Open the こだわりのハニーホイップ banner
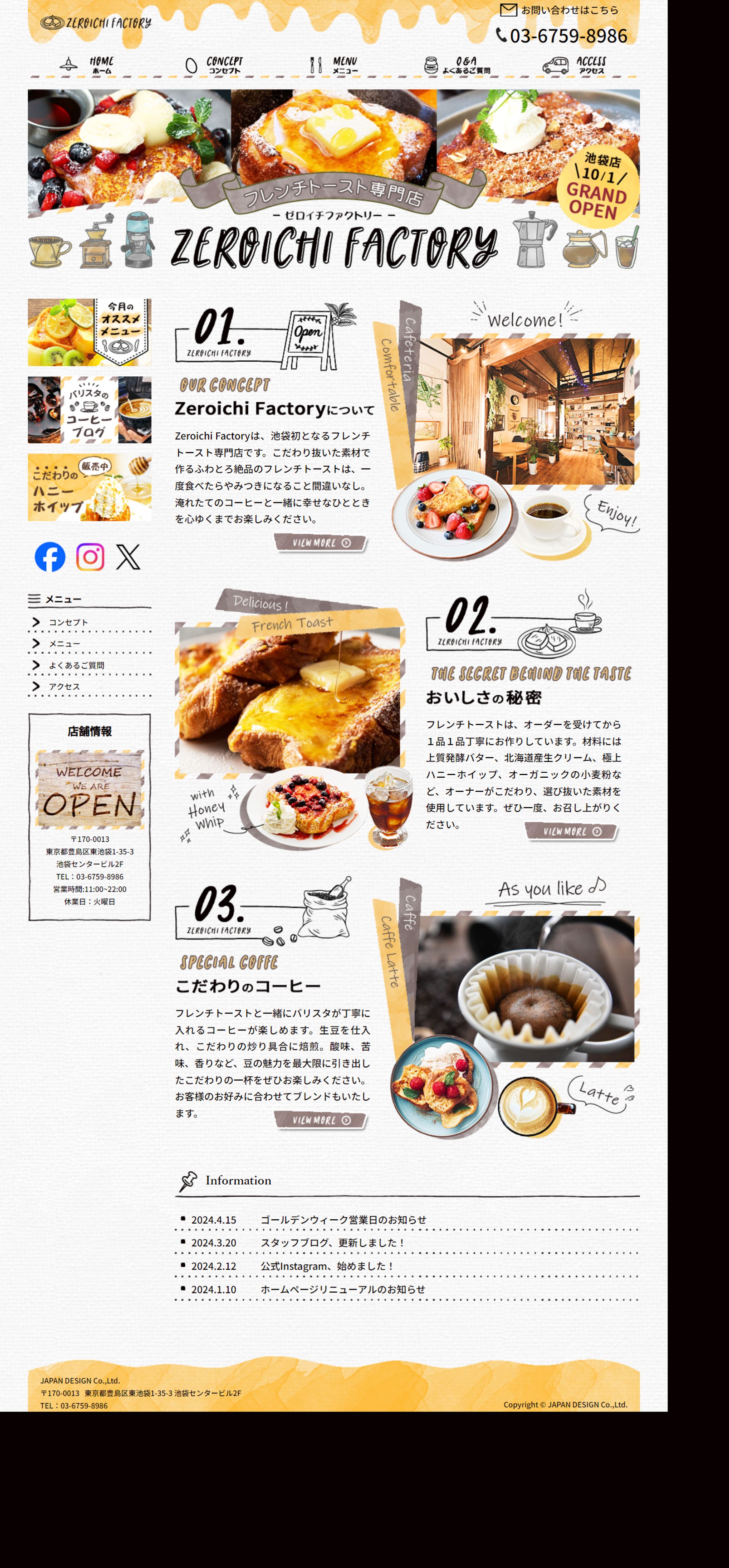This screenshot has width=729, height=1568. pyautogui.click(x=89, y=487)
